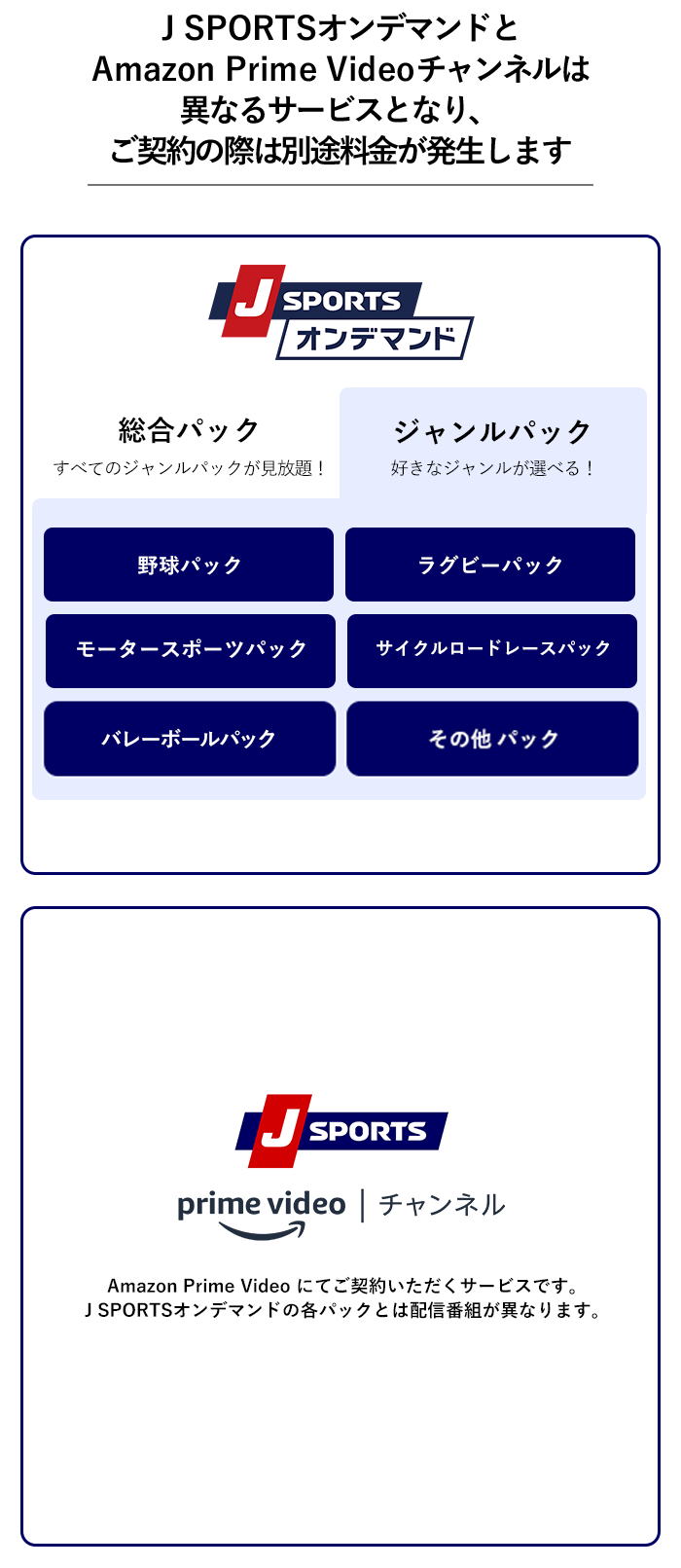The height and width of the screenshot is (1568, 681).
Task: Switch to the 総合パック tab
Action: 188,445
